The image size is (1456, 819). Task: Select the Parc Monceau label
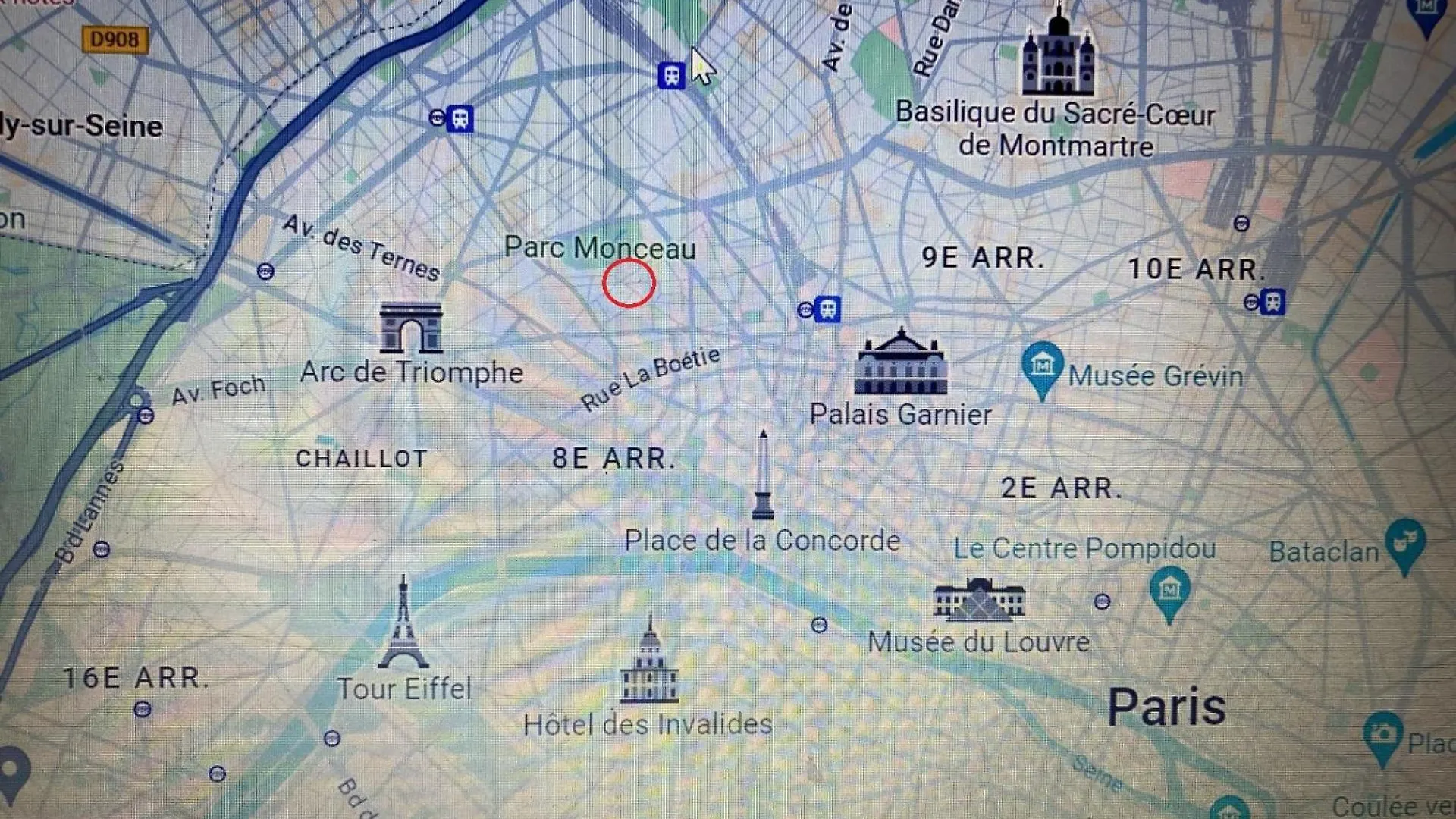(599, 248)
